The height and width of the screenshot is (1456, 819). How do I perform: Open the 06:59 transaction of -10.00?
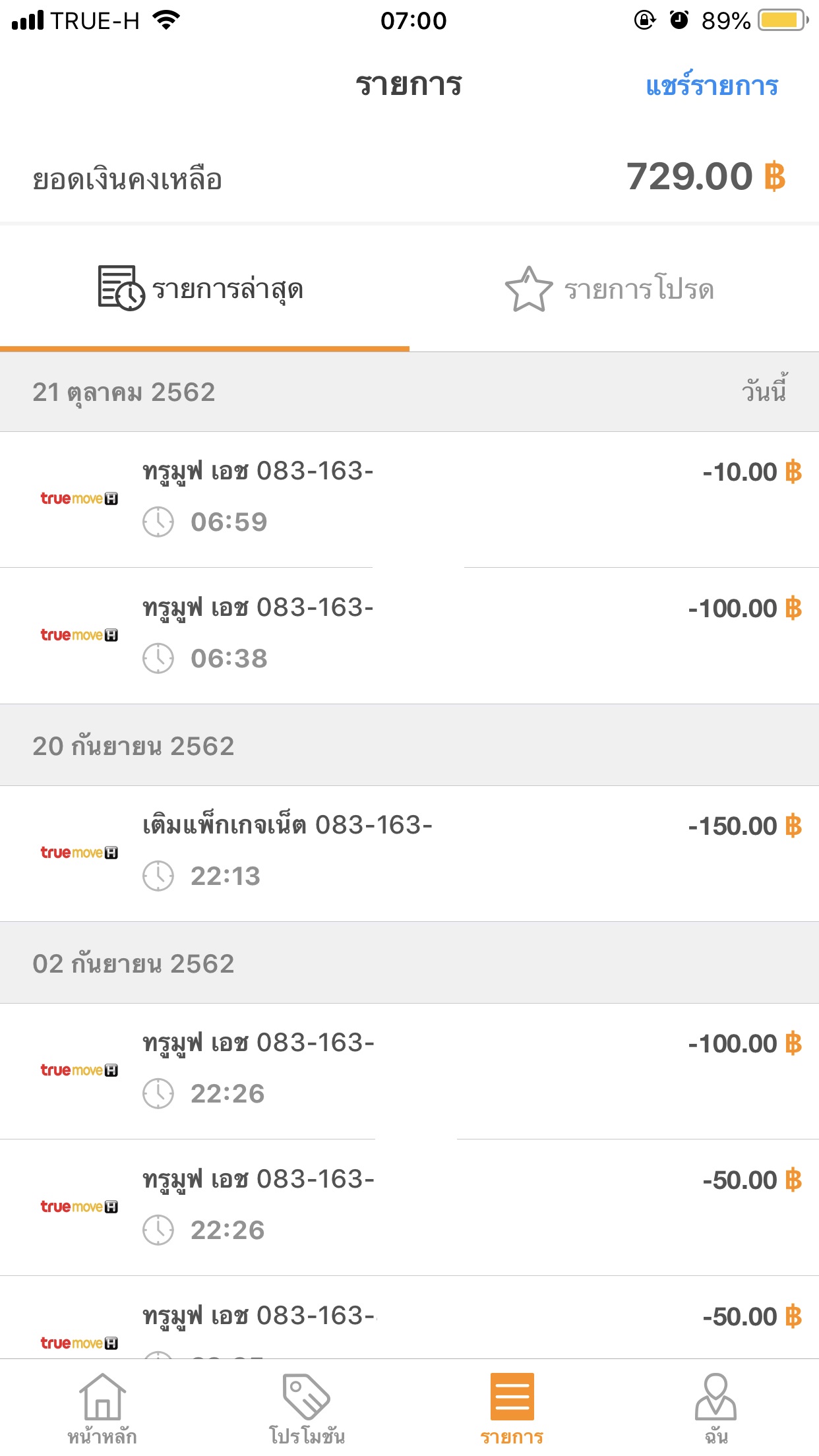[409, 499]
